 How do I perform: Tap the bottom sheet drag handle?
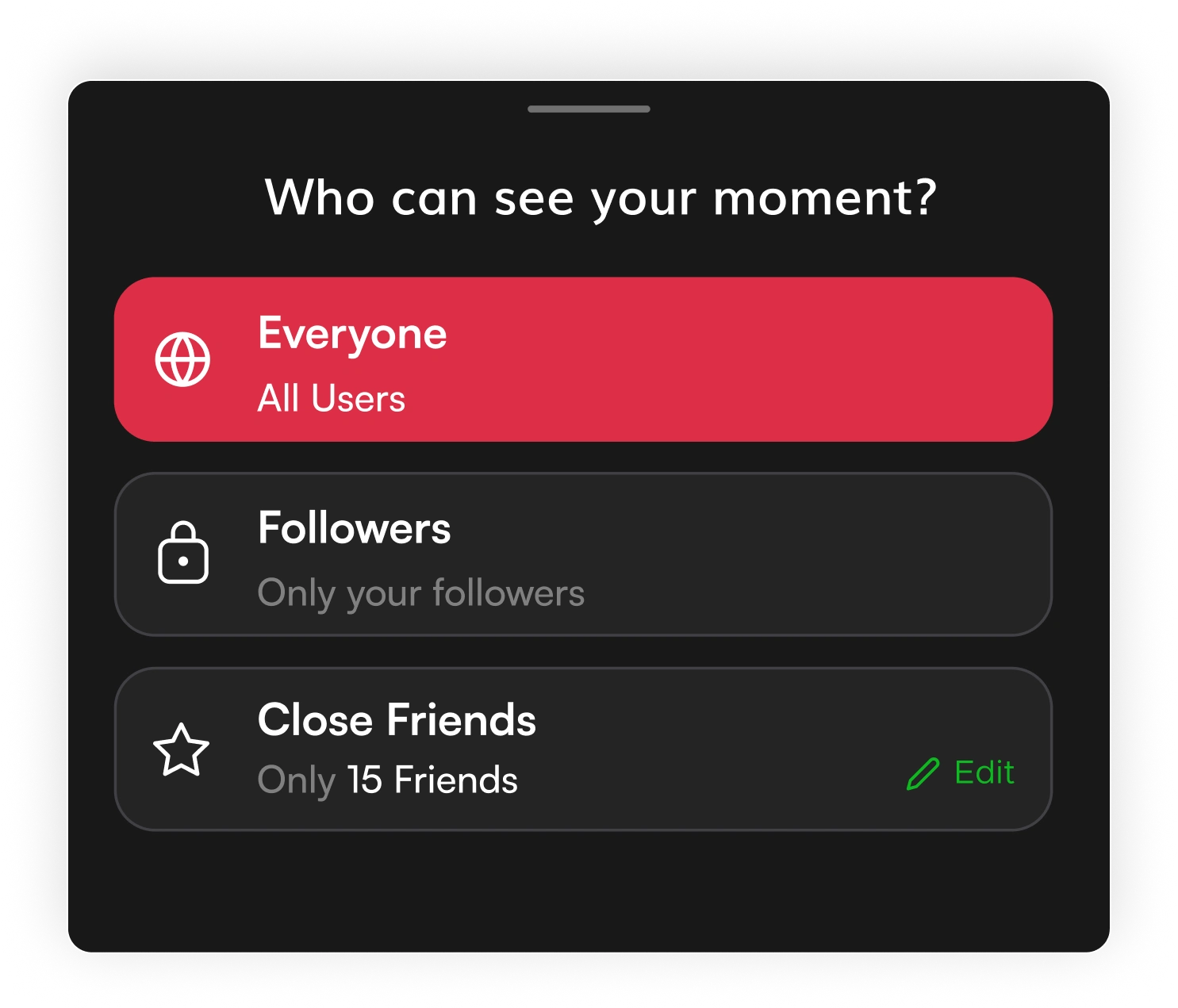point(589,109)
